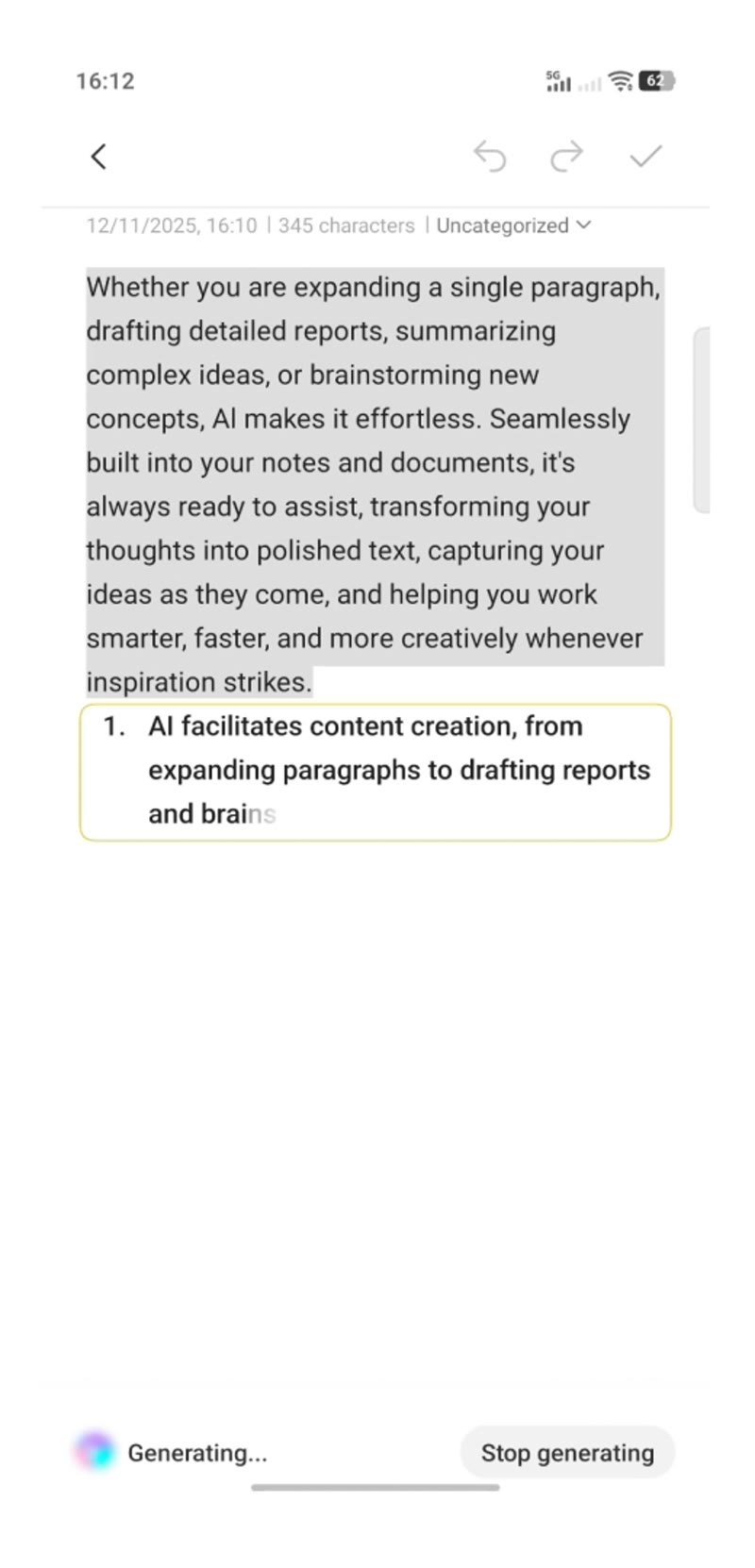The width and height of the screenshot is (755, 1568).
Task: Undo the last edit
Action: point(490,157)
